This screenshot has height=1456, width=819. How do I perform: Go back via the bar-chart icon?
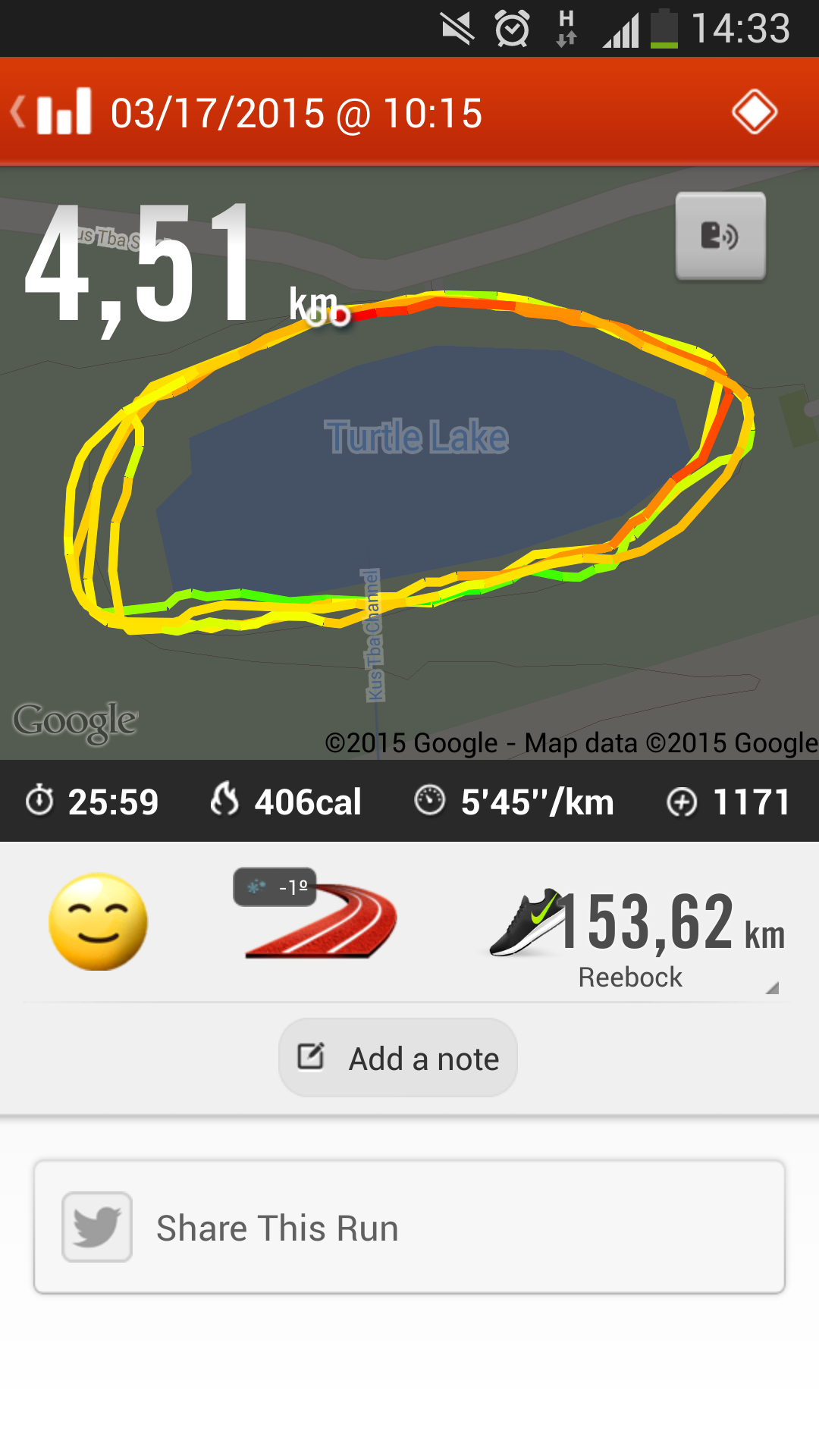pyautogui.click(x=53, y=112)
